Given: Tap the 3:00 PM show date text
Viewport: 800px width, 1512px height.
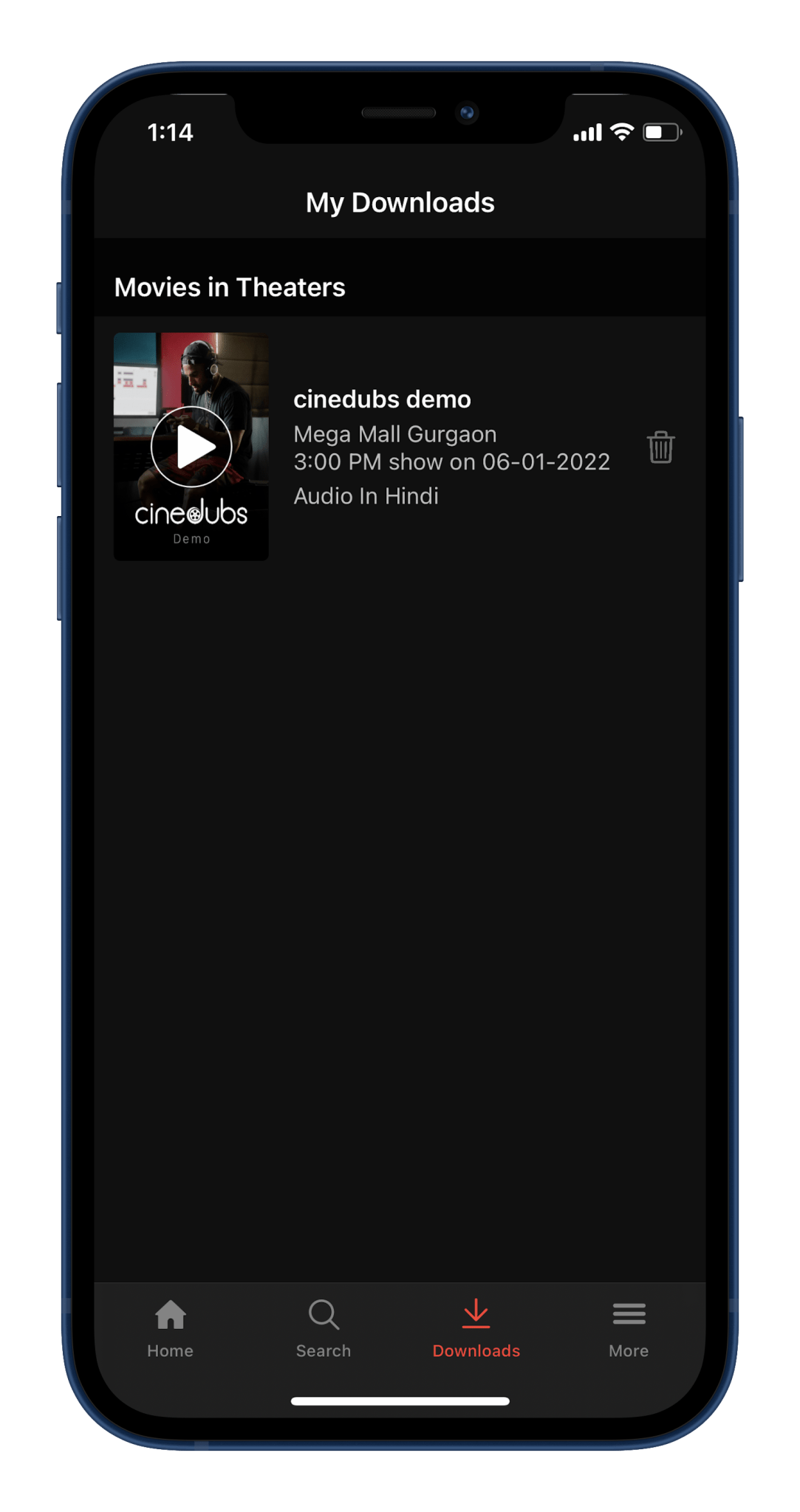Looking at the screenshot, I should pyautogui.click(x=451, y=461).
